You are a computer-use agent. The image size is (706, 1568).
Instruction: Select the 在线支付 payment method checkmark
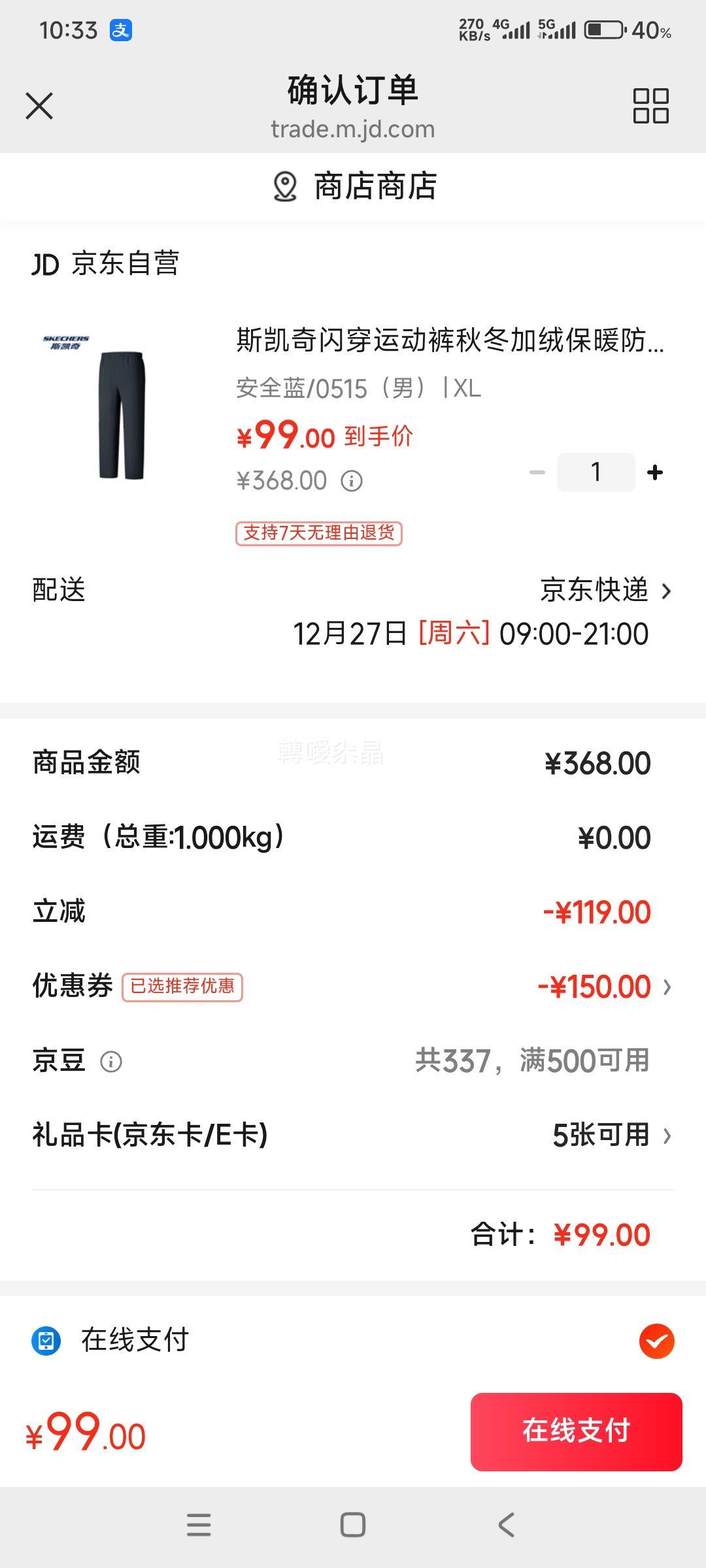(x=656, y=1341)
